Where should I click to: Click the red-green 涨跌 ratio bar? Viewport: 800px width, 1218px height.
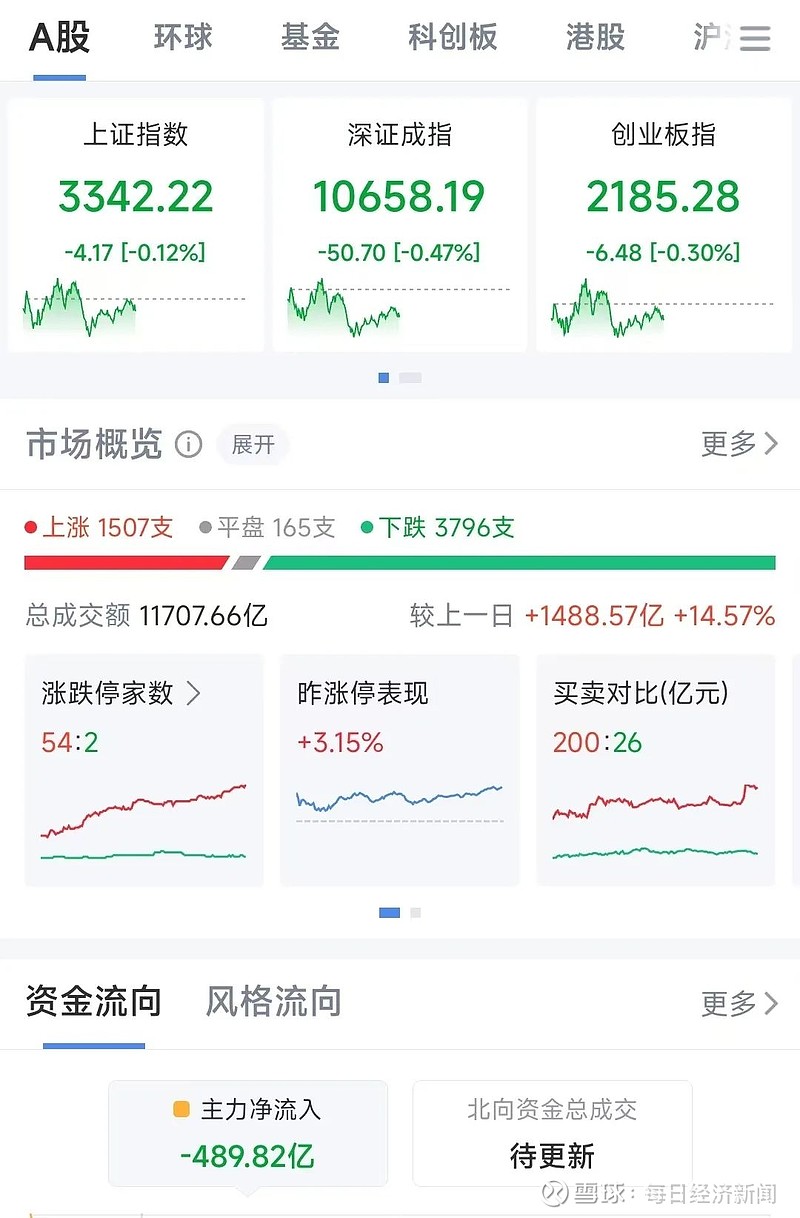pos(400,562)
